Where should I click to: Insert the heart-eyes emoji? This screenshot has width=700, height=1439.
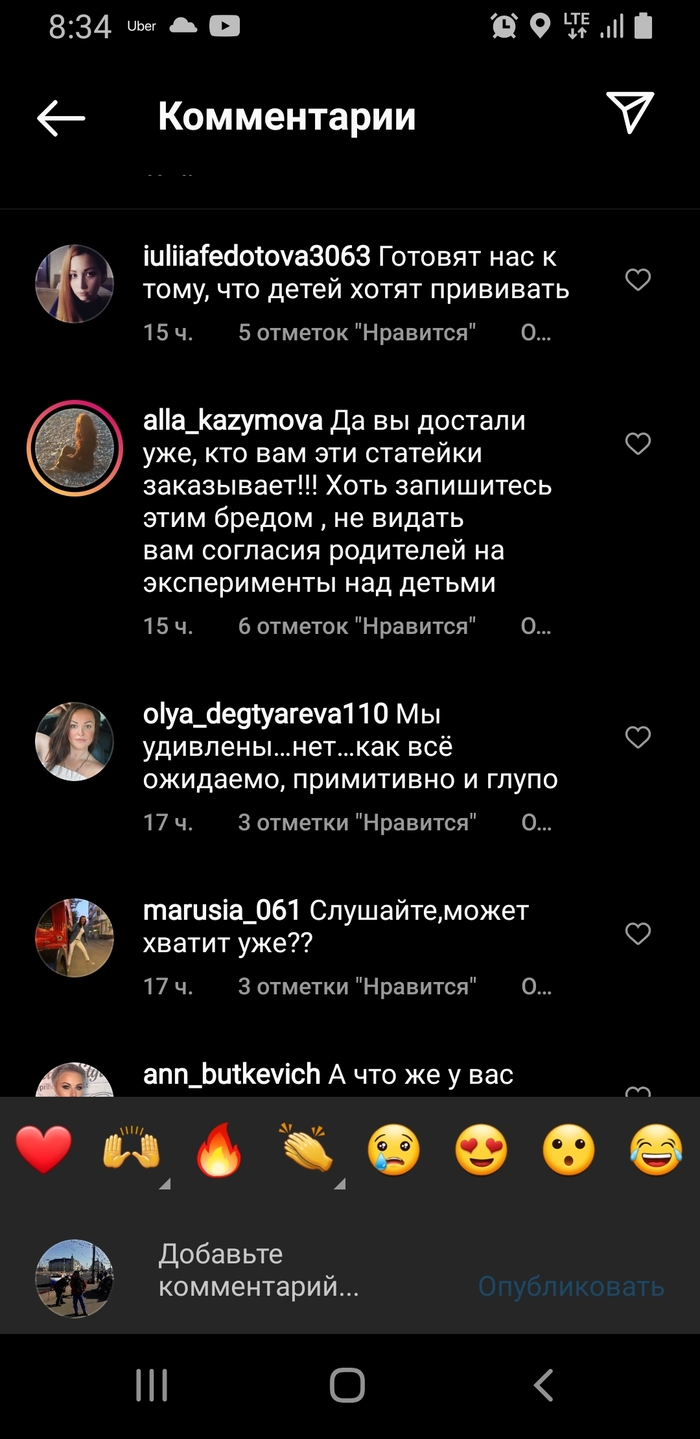tap(481, 1150)
